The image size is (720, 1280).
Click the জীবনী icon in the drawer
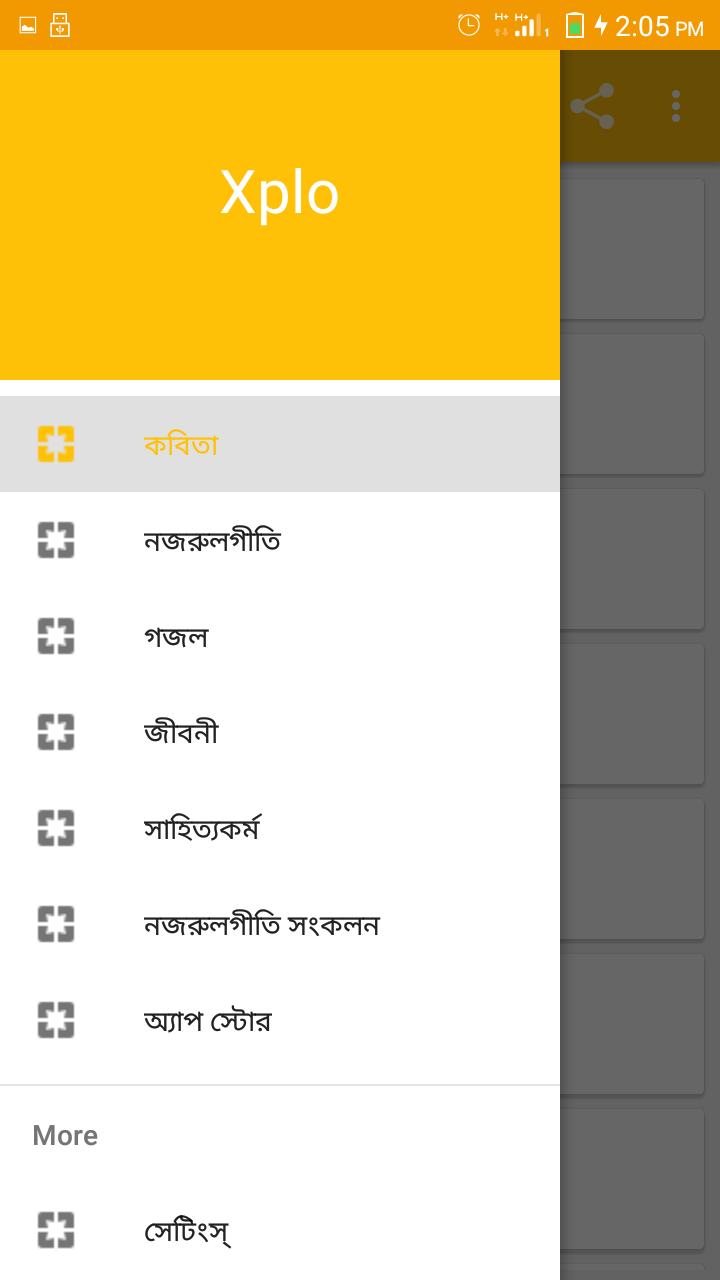point(57,732)
